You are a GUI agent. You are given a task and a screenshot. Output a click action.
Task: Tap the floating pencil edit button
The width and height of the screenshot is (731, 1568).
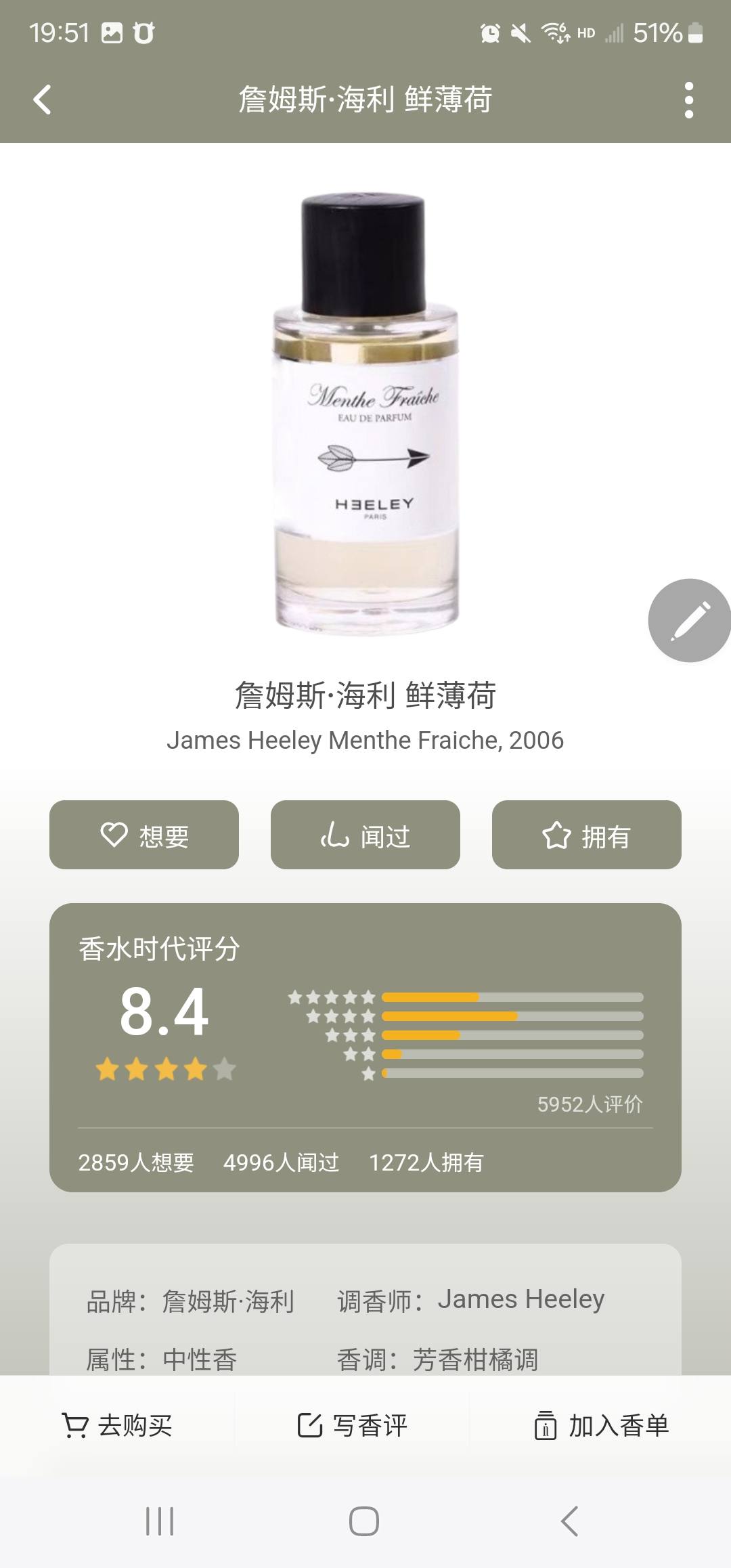(689, 620)
